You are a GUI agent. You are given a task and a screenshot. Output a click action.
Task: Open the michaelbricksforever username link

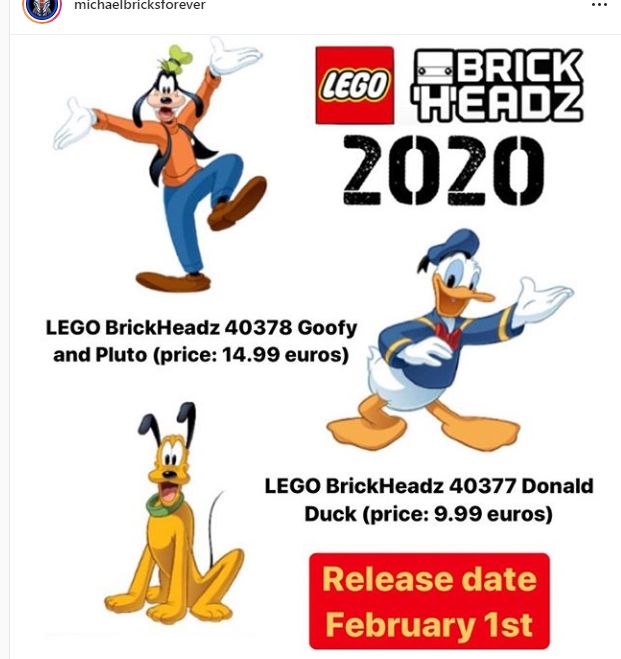point(140,6)
